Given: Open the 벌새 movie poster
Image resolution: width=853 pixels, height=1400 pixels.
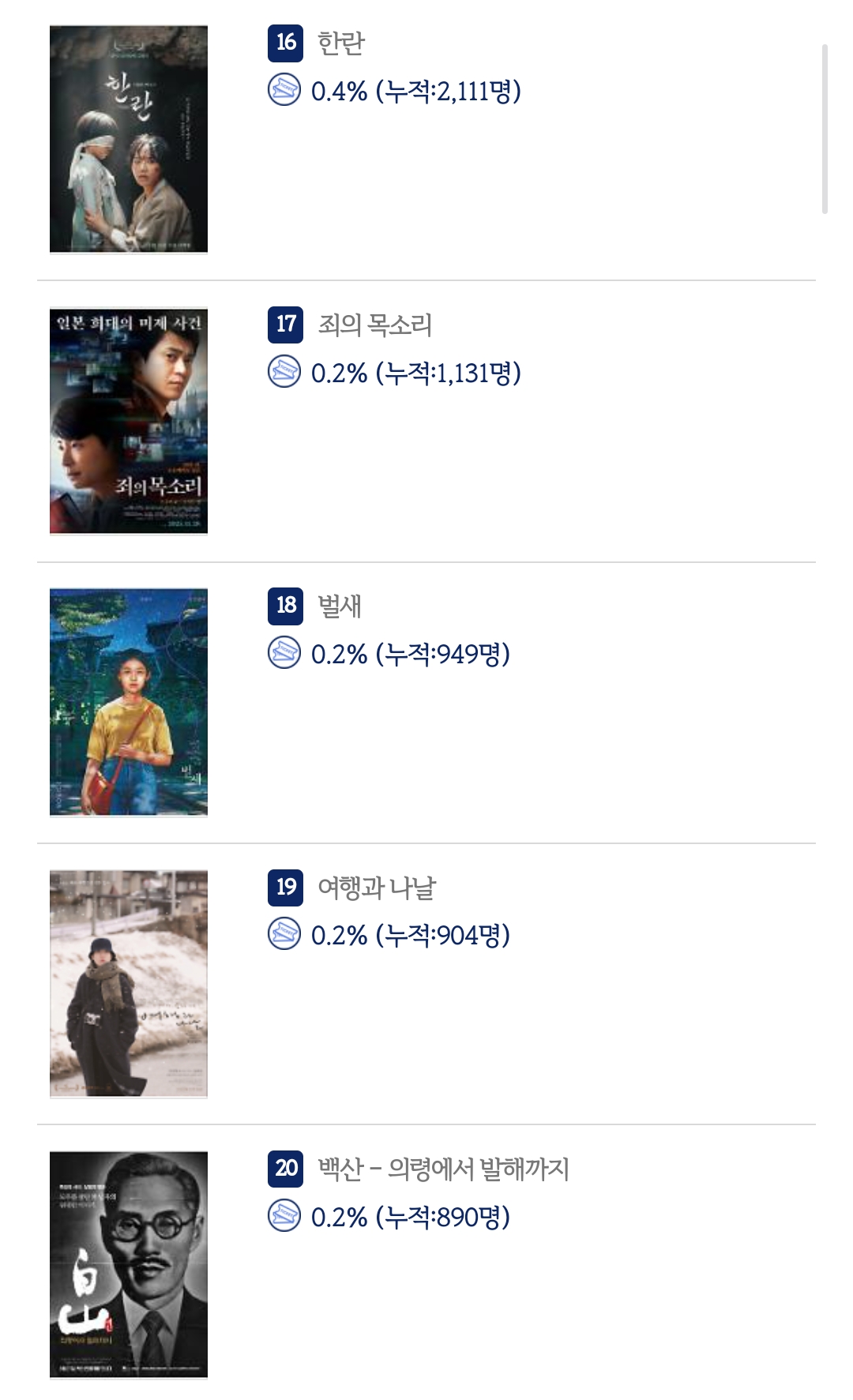Looking at the screenshot, I should point(129,702).
